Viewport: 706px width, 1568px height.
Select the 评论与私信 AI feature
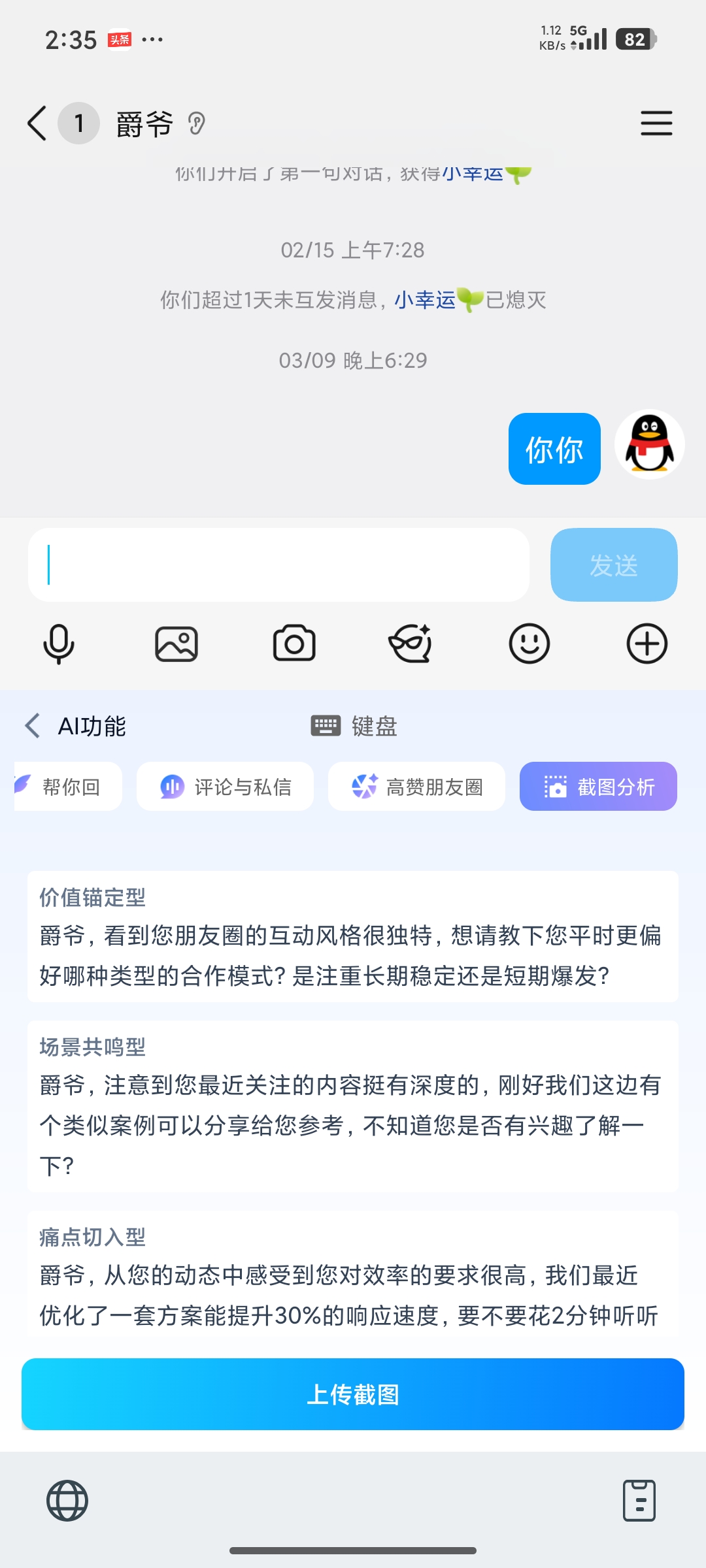coord(226,787)
